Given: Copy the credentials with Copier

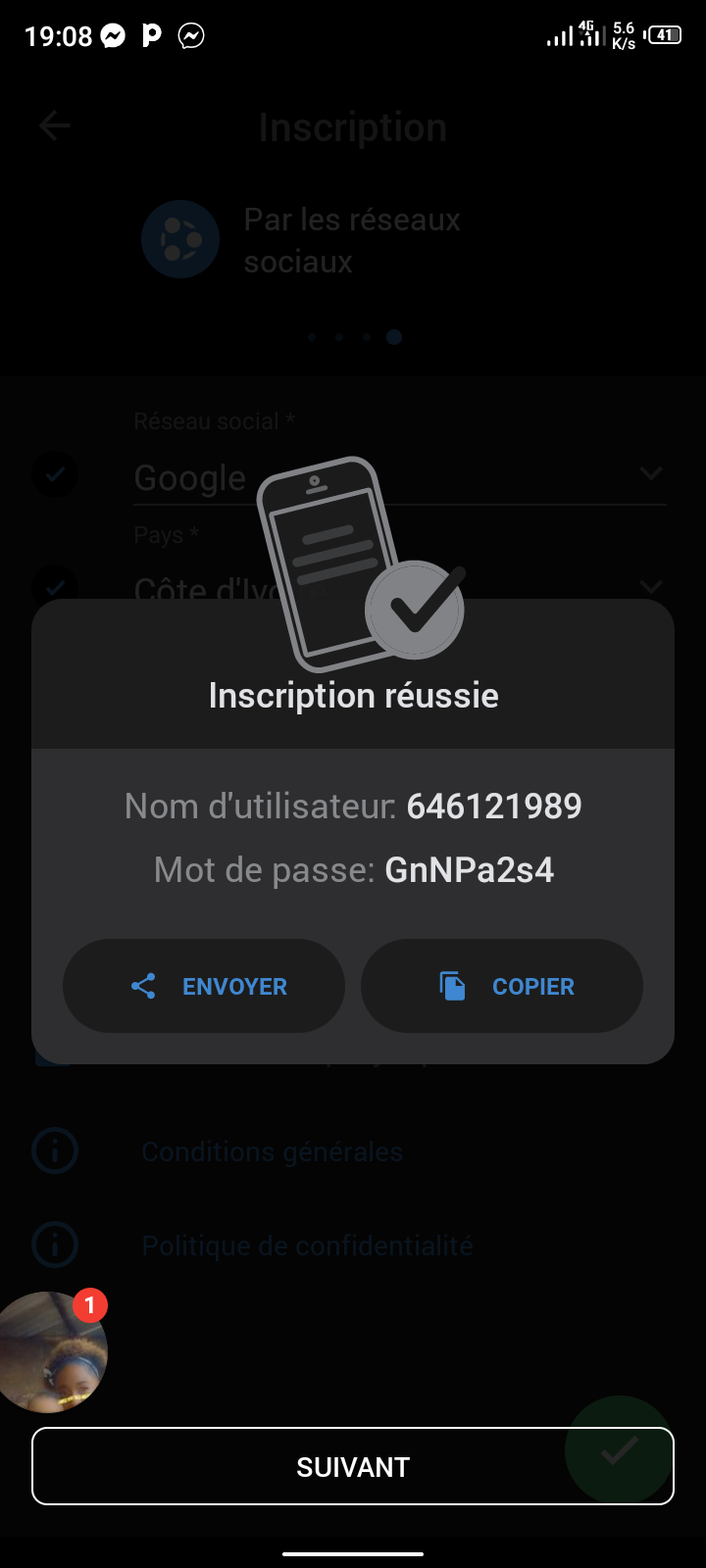Looking at the screenshot, I should click(x=502, y=986).
